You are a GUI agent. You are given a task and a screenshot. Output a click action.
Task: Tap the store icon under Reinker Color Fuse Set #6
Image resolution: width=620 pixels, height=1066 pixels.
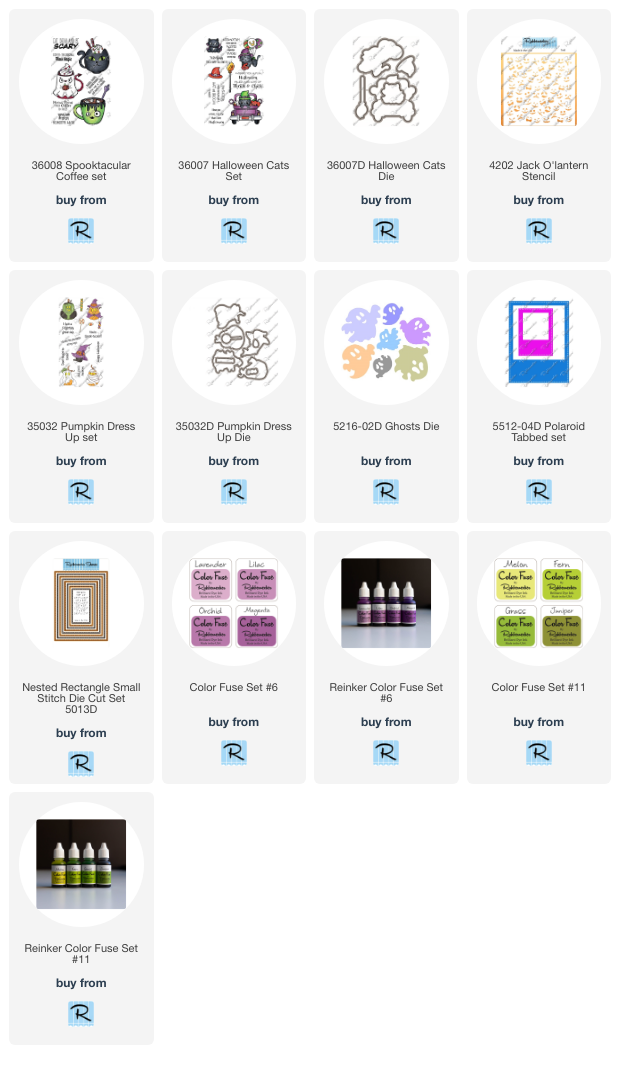(x=386, y=753)
